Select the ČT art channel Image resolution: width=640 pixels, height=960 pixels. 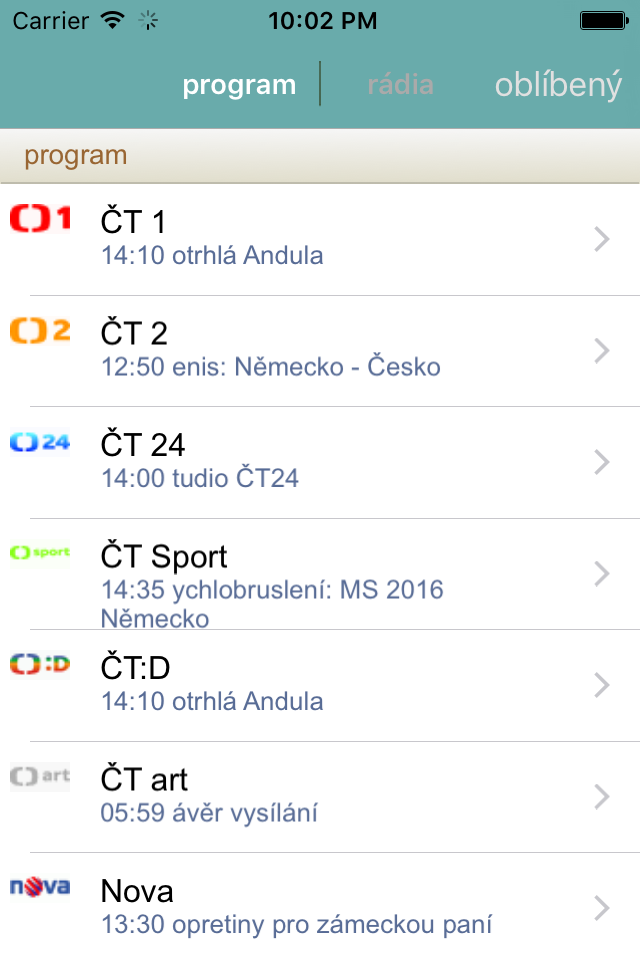[x=320, y=797]
